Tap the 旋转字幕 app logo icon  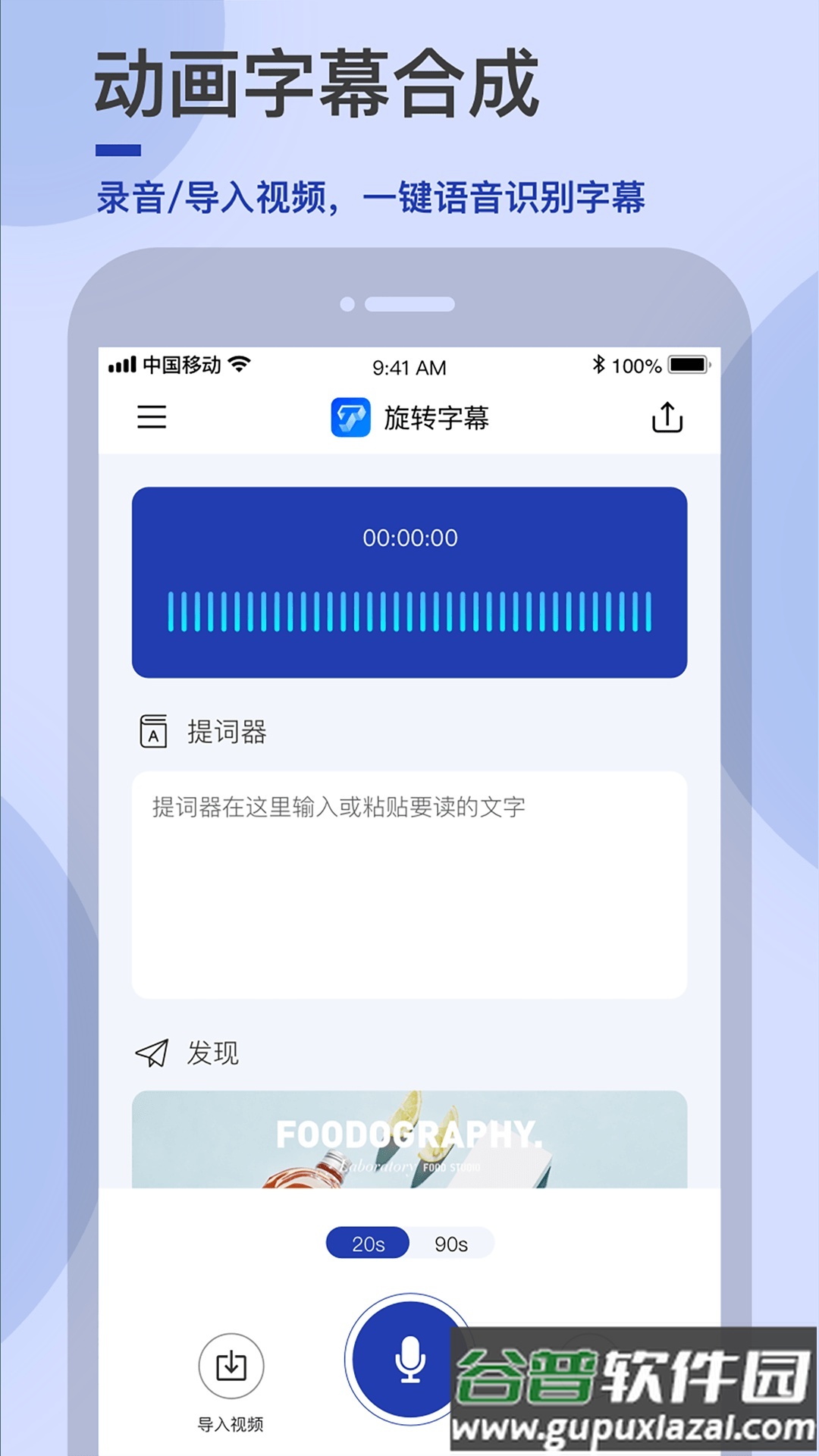[x=352, y=416]
